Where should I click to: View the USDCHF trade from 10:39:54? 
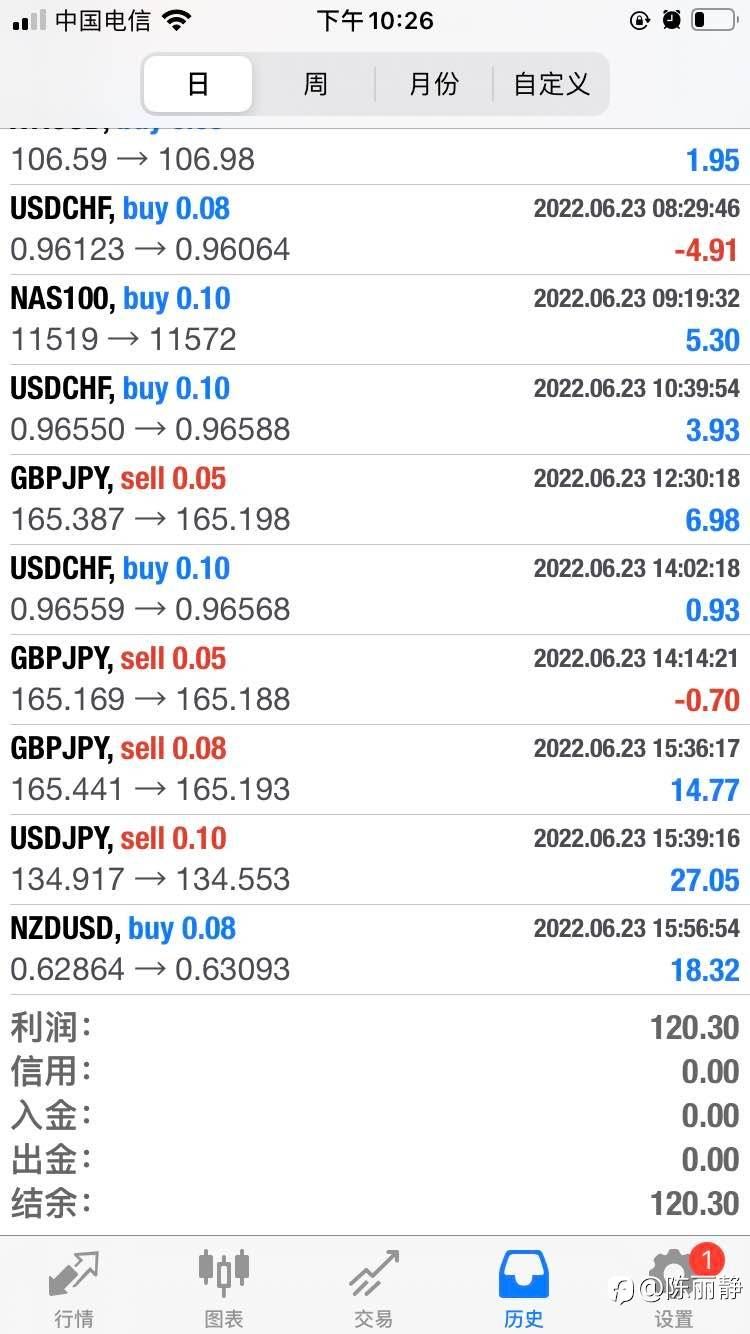(375, 409)
